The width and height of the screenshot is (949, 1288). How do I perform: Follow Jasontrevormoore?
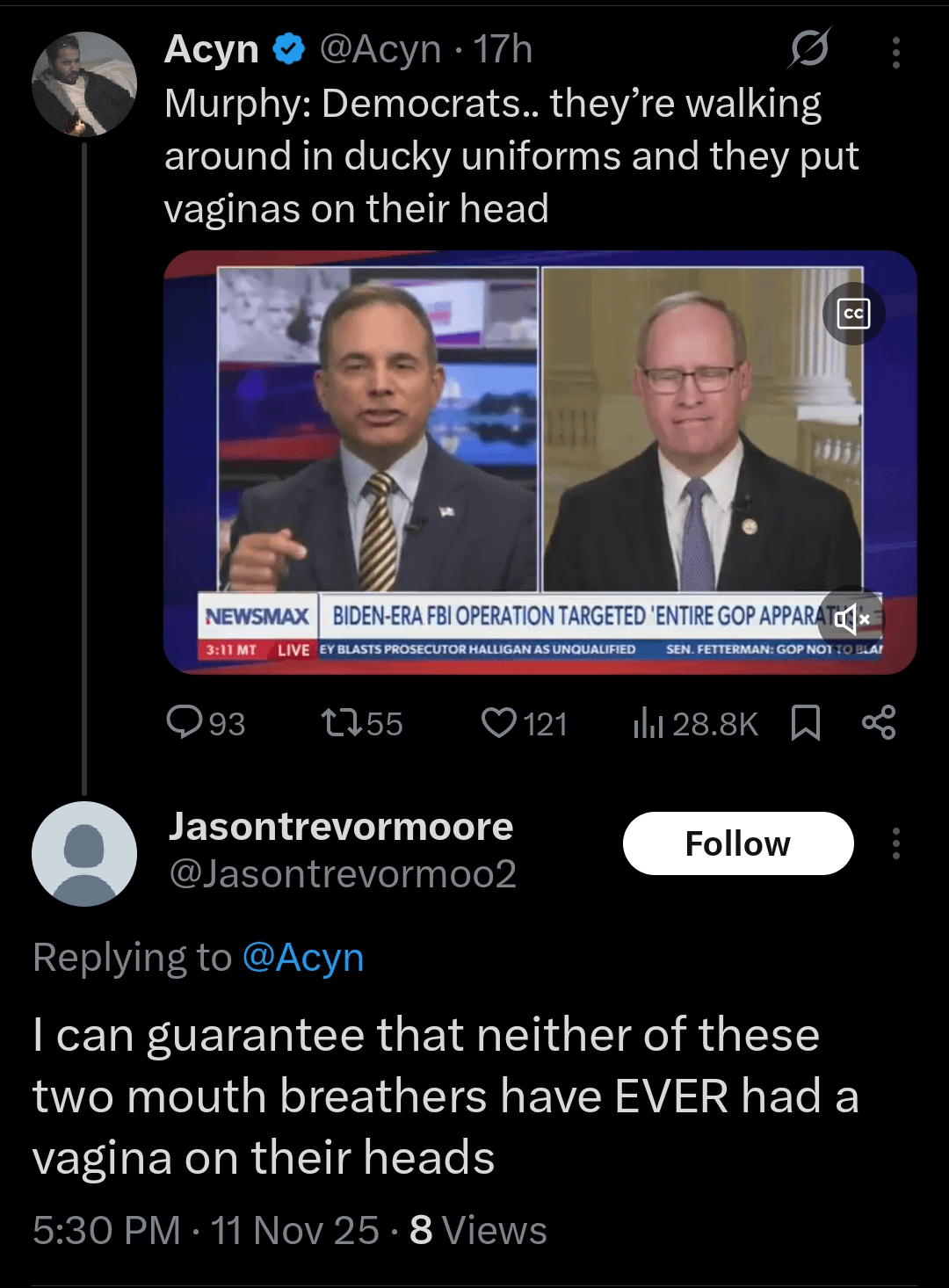coord(738,843)
